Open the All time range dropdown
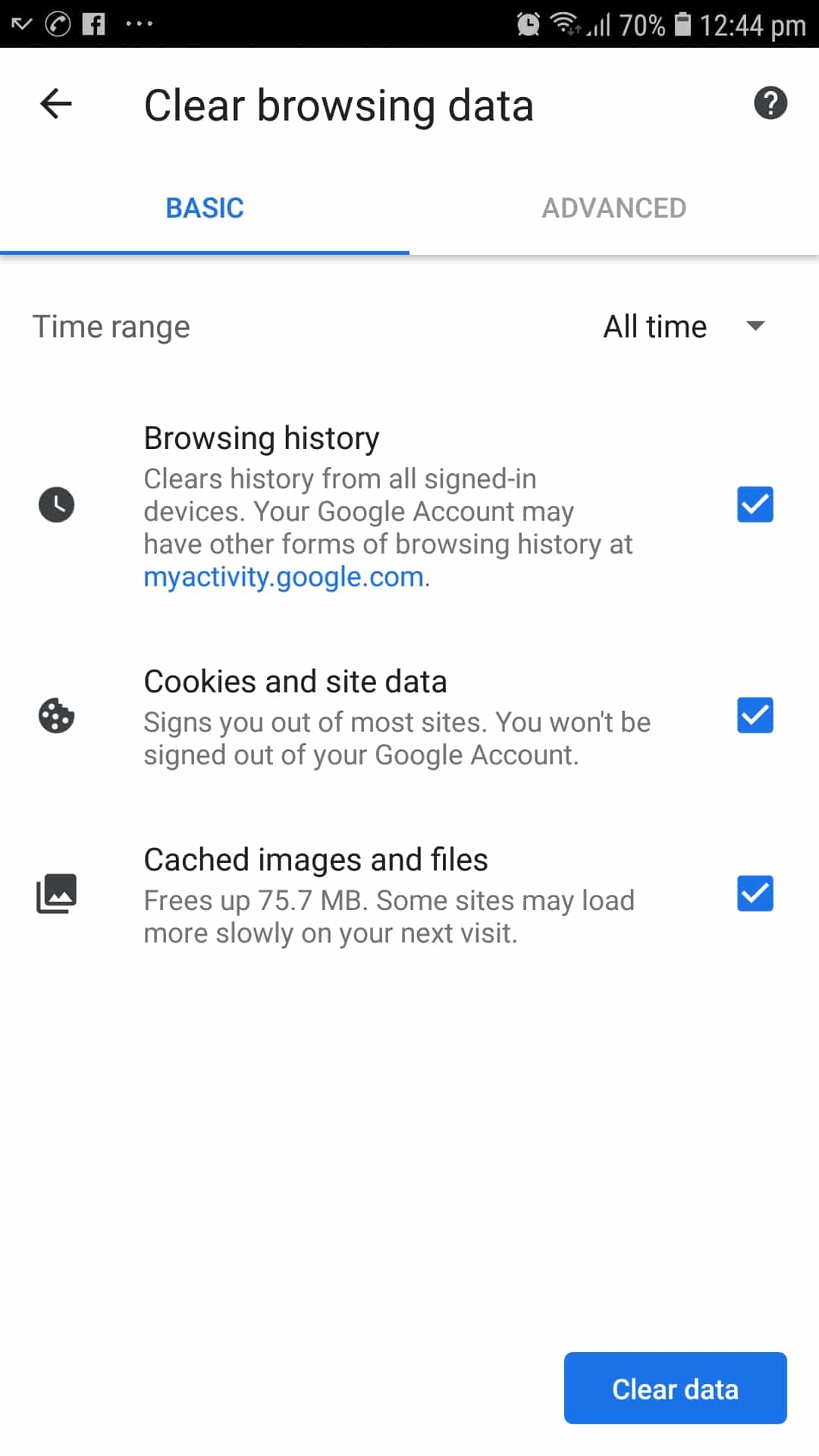The image size is (819, 1456). [684, 327]
